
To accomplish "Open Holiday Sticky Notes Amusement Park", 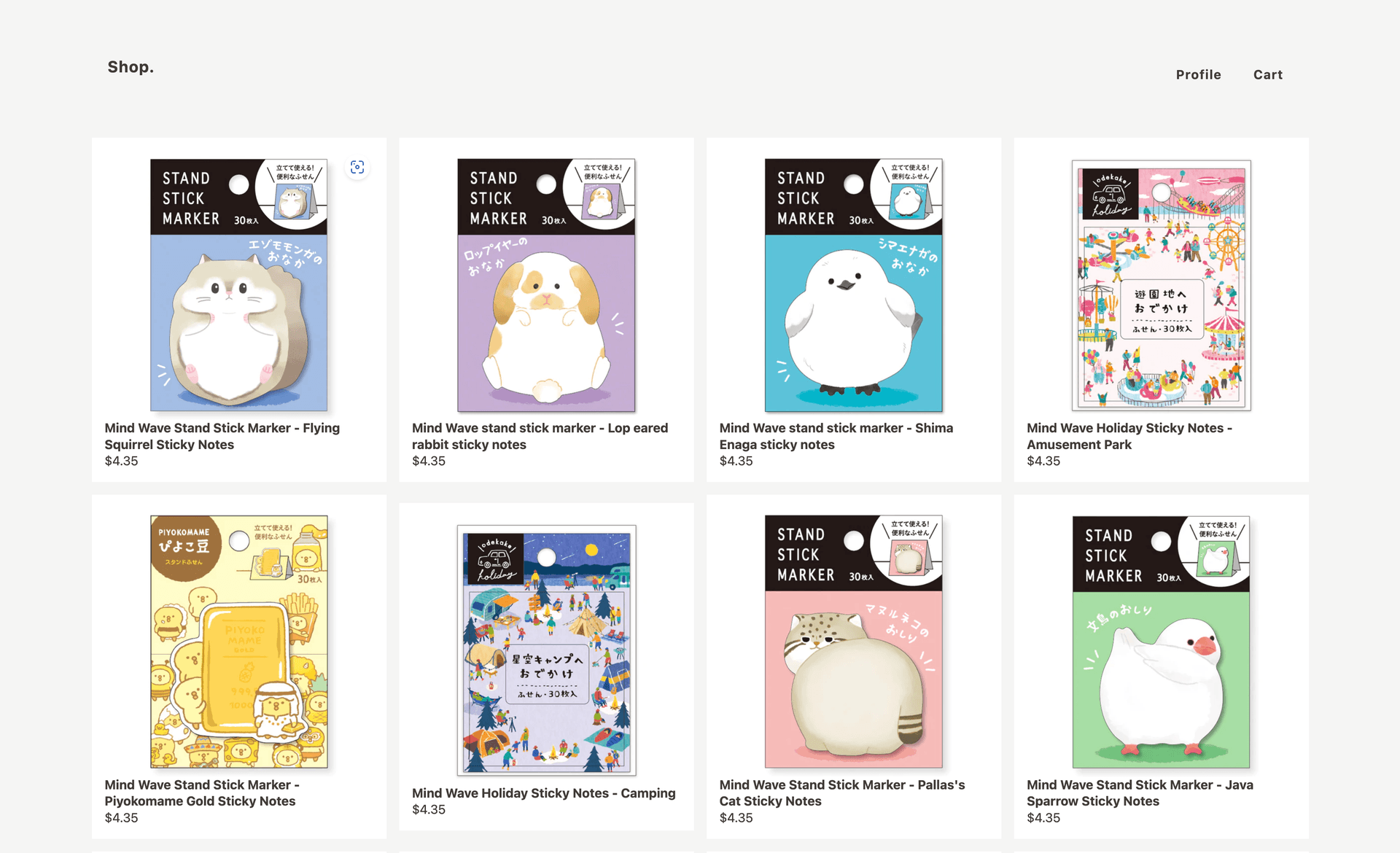I will (1129, 436).
